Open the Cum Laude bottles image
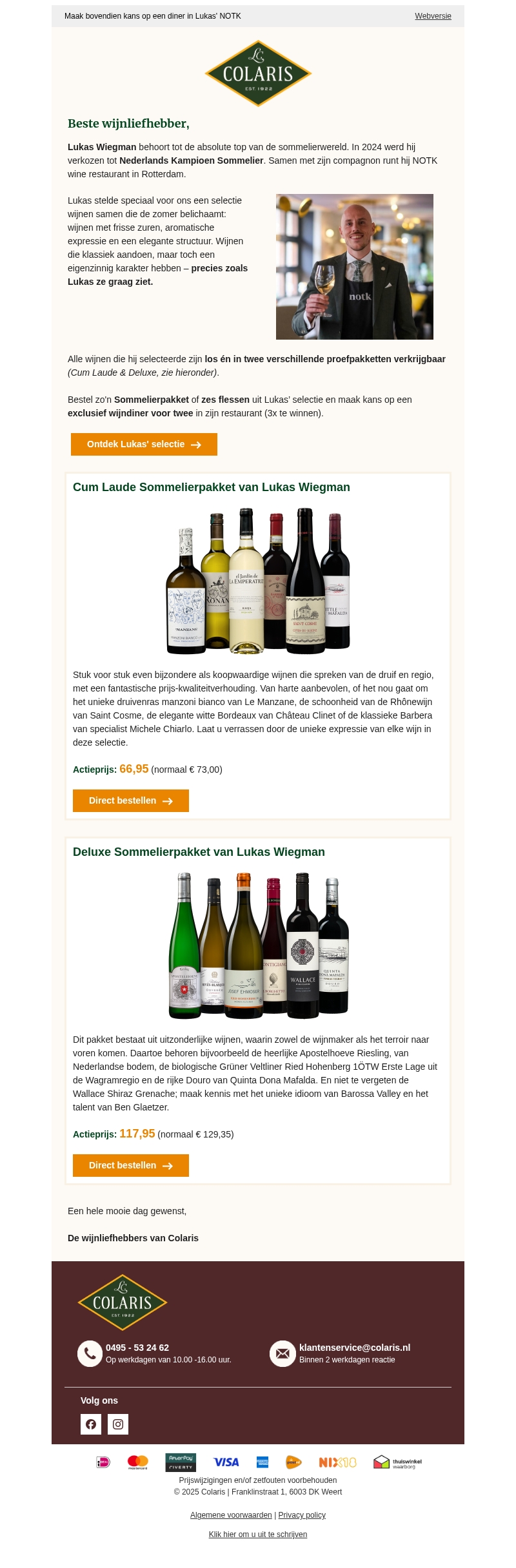Viewport: 516px width, 1568px height. coord(258,581)
